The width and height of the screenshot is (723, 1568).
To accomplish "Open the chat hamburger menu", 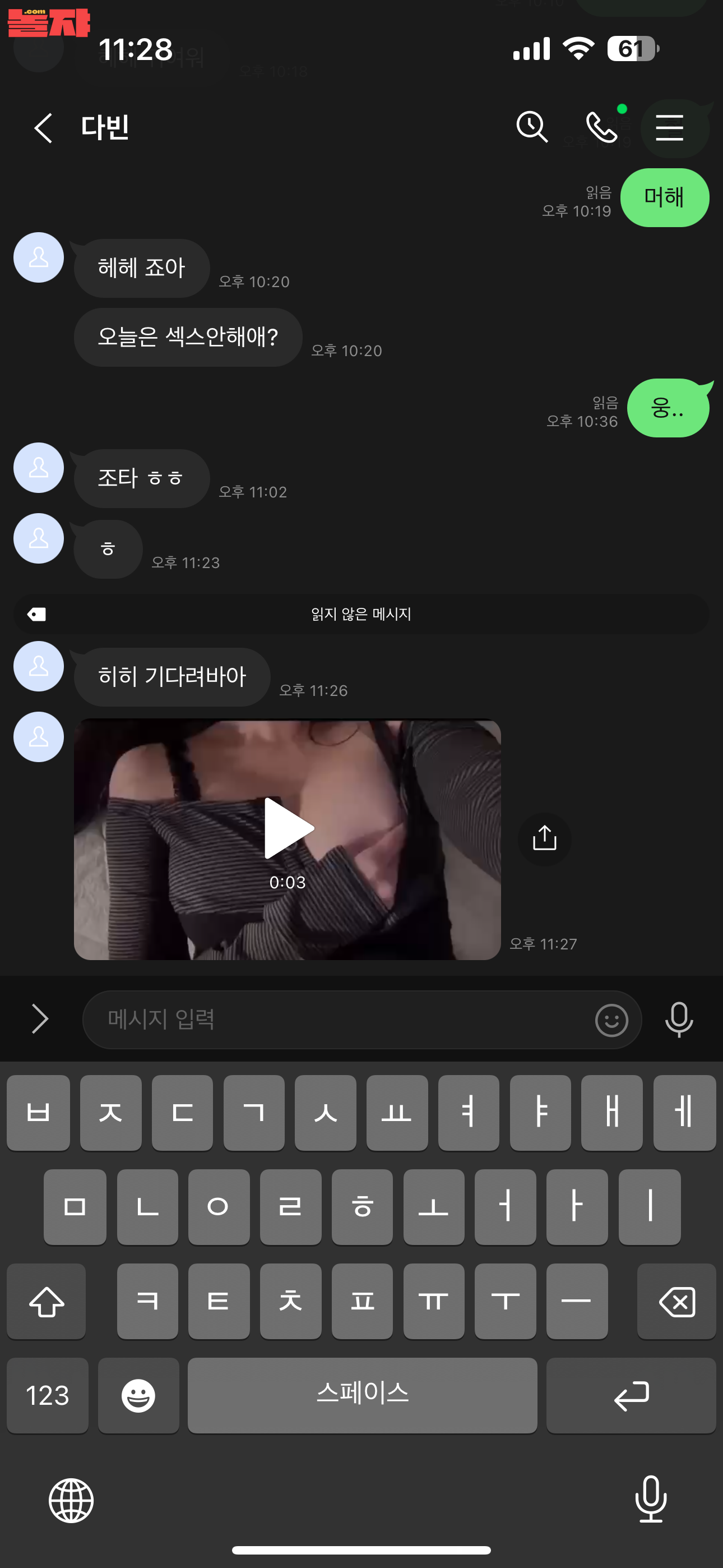I will coord(669,128).
